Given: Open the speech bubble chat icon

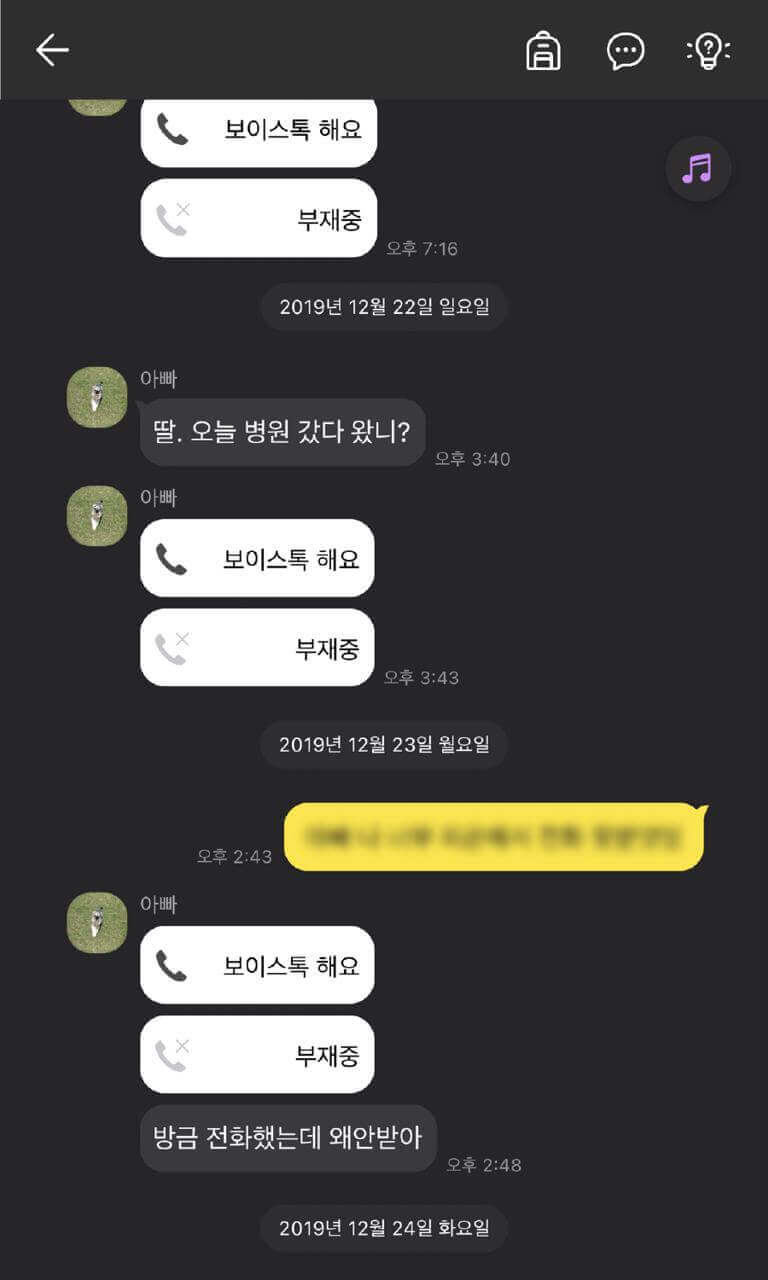Looking at the screenshot, I should 626,50.
